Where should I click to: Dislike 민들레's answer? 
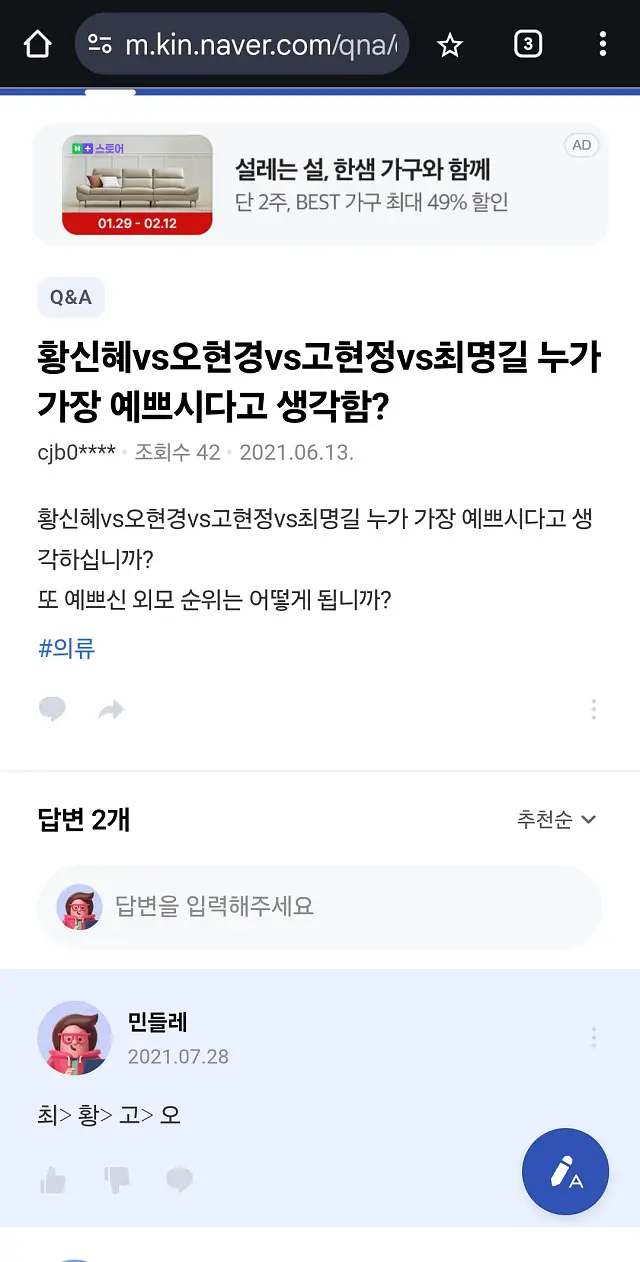tap(117, 1181)
